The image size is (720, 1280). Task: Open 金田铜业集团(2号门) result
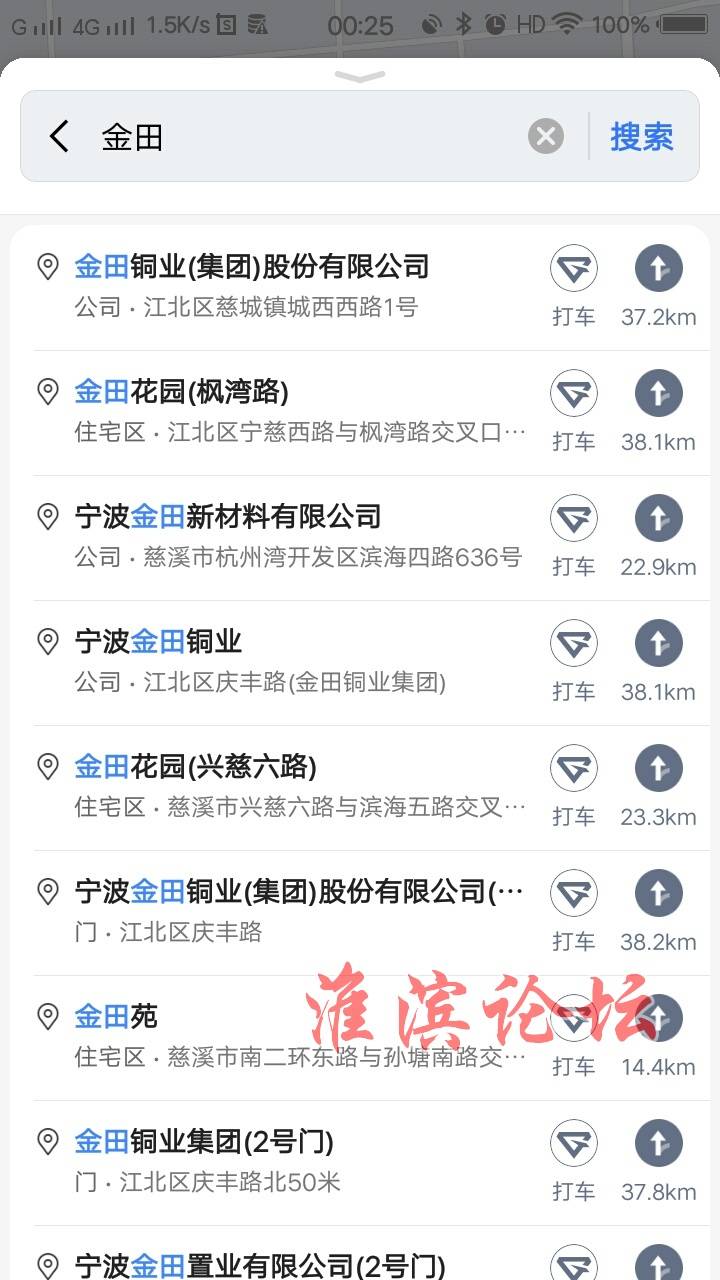coord(282,1162)
